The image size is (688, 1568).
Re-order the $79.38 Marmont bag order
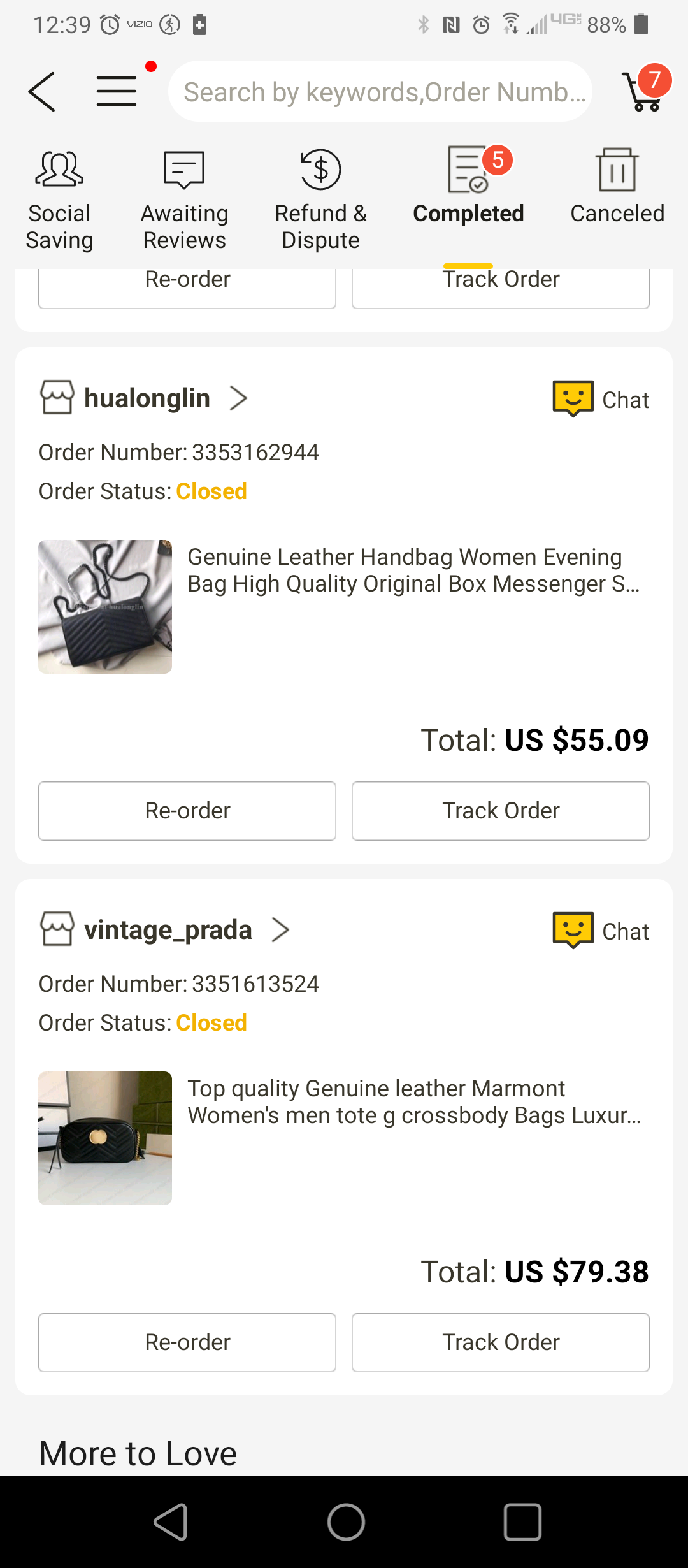coord(187,1342)
